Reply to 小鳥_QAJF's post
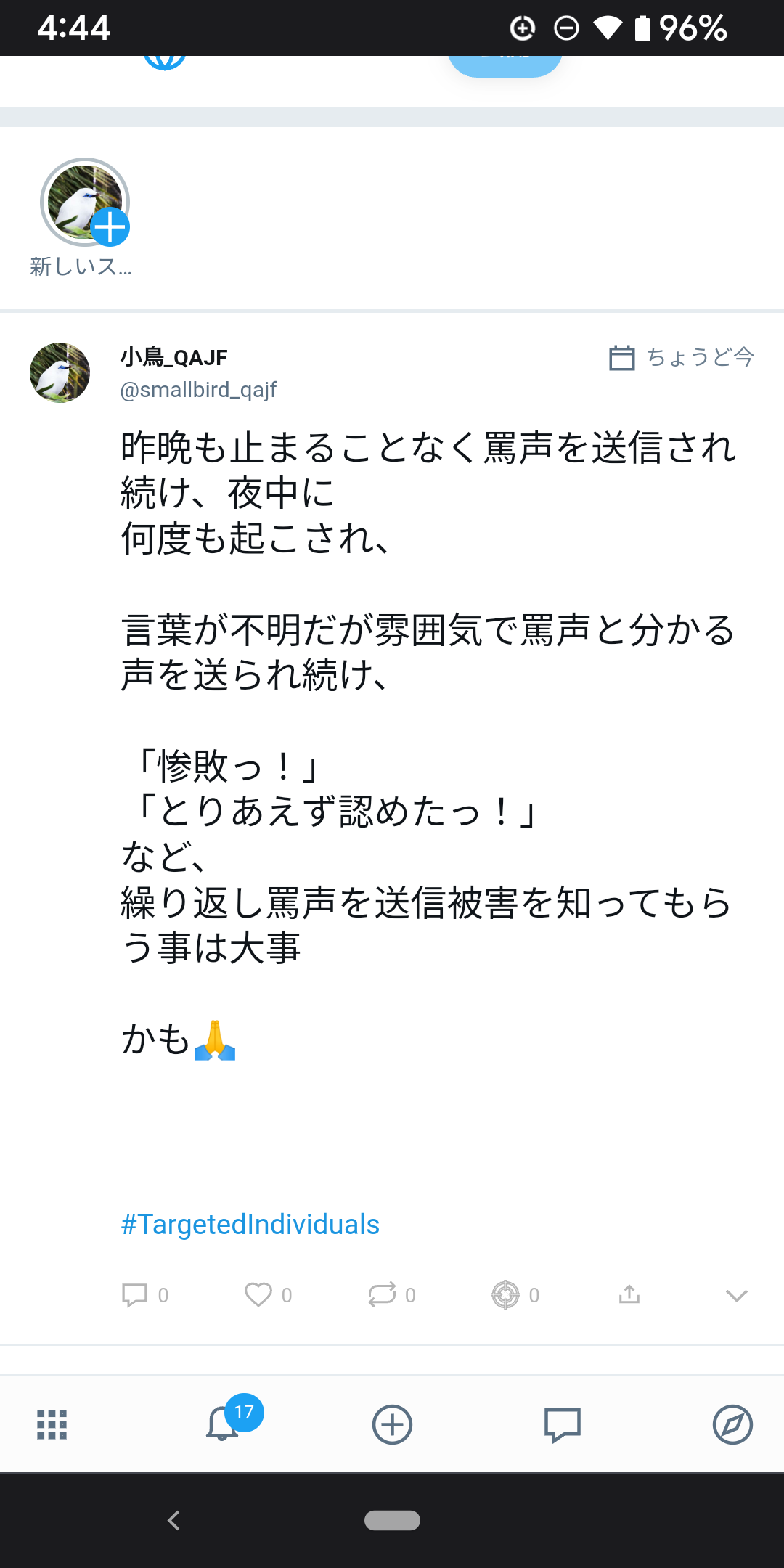 pos(135,1295)
